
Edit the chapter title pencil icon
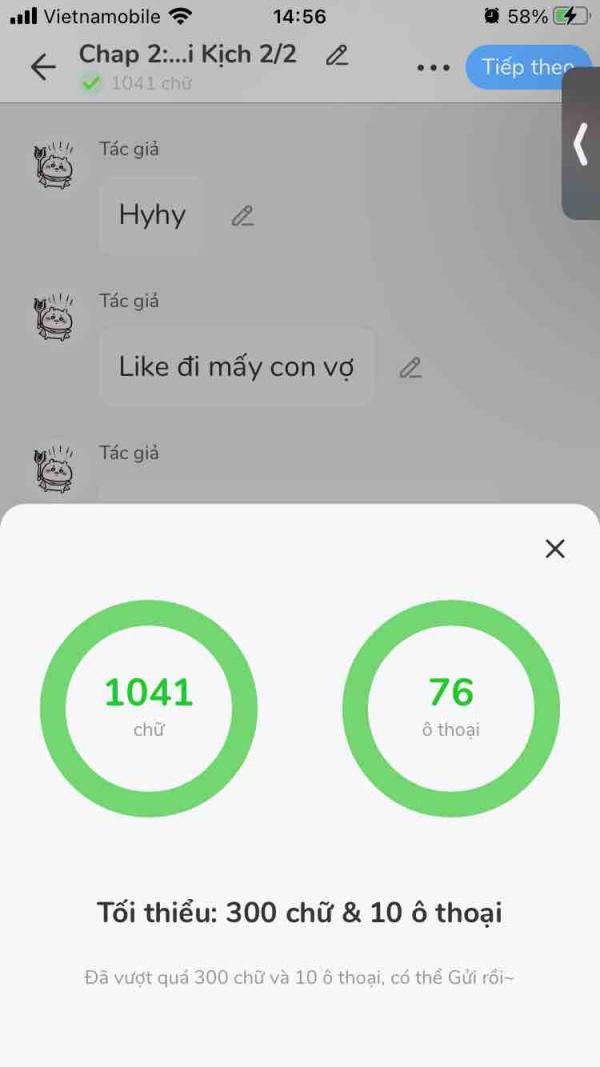click(x=336, y=56)
